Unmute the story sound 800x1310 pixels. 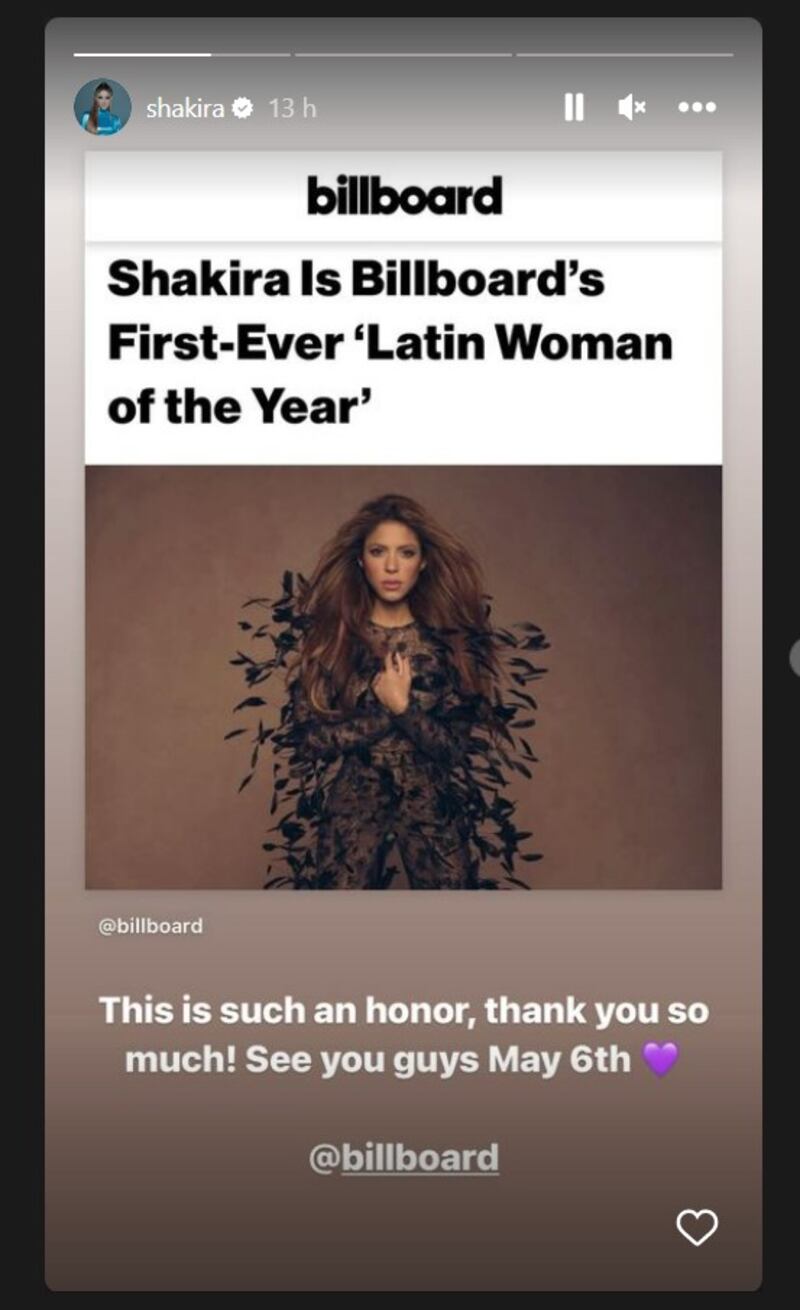pyautogui.click(x=631, y=108)
